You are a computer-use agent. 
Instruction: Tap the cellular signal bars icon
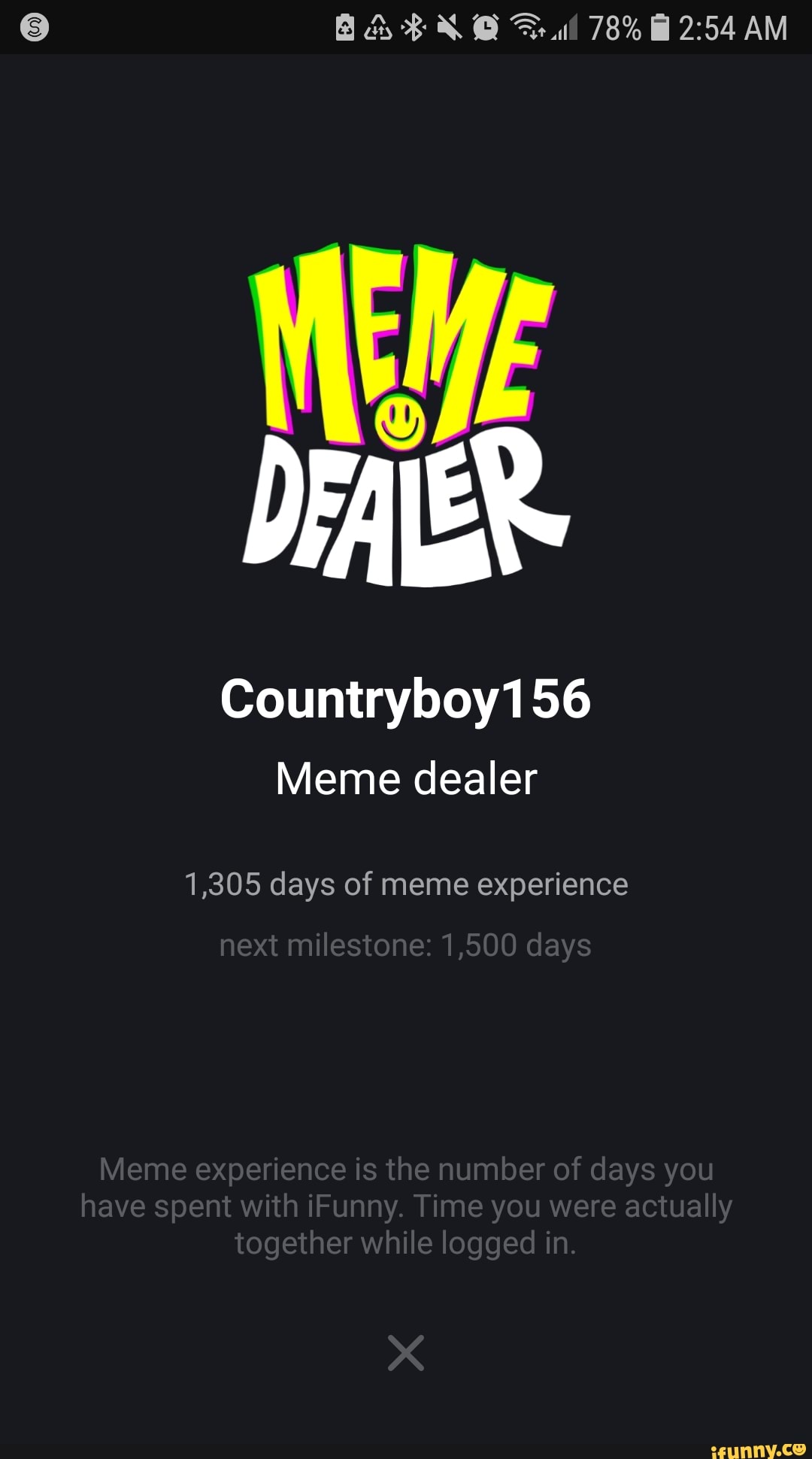[565, 27]
